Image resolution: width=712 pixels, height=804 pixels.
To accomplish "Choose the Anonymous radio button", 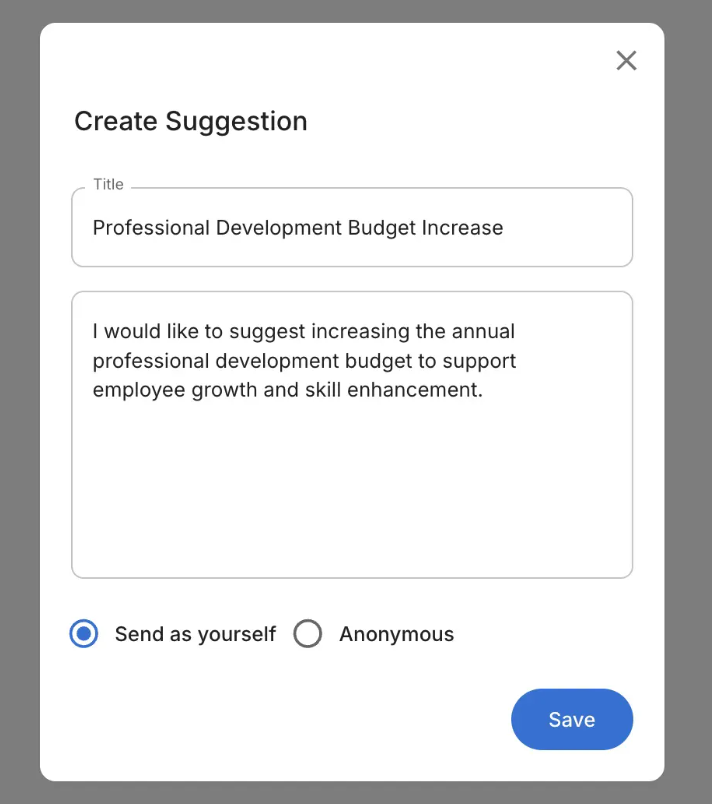I will pos(308,634).
